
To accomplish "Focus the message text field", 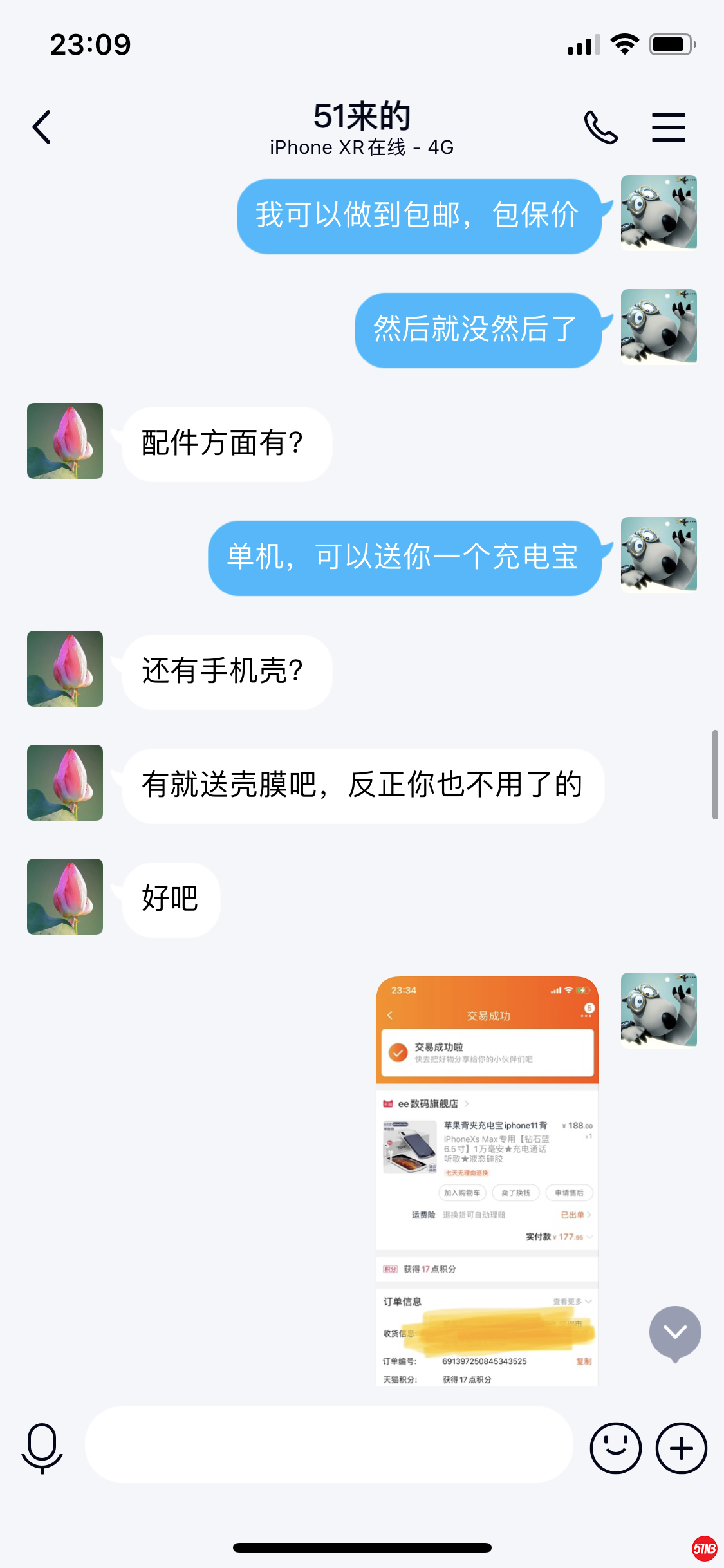I will (329, 1444).
